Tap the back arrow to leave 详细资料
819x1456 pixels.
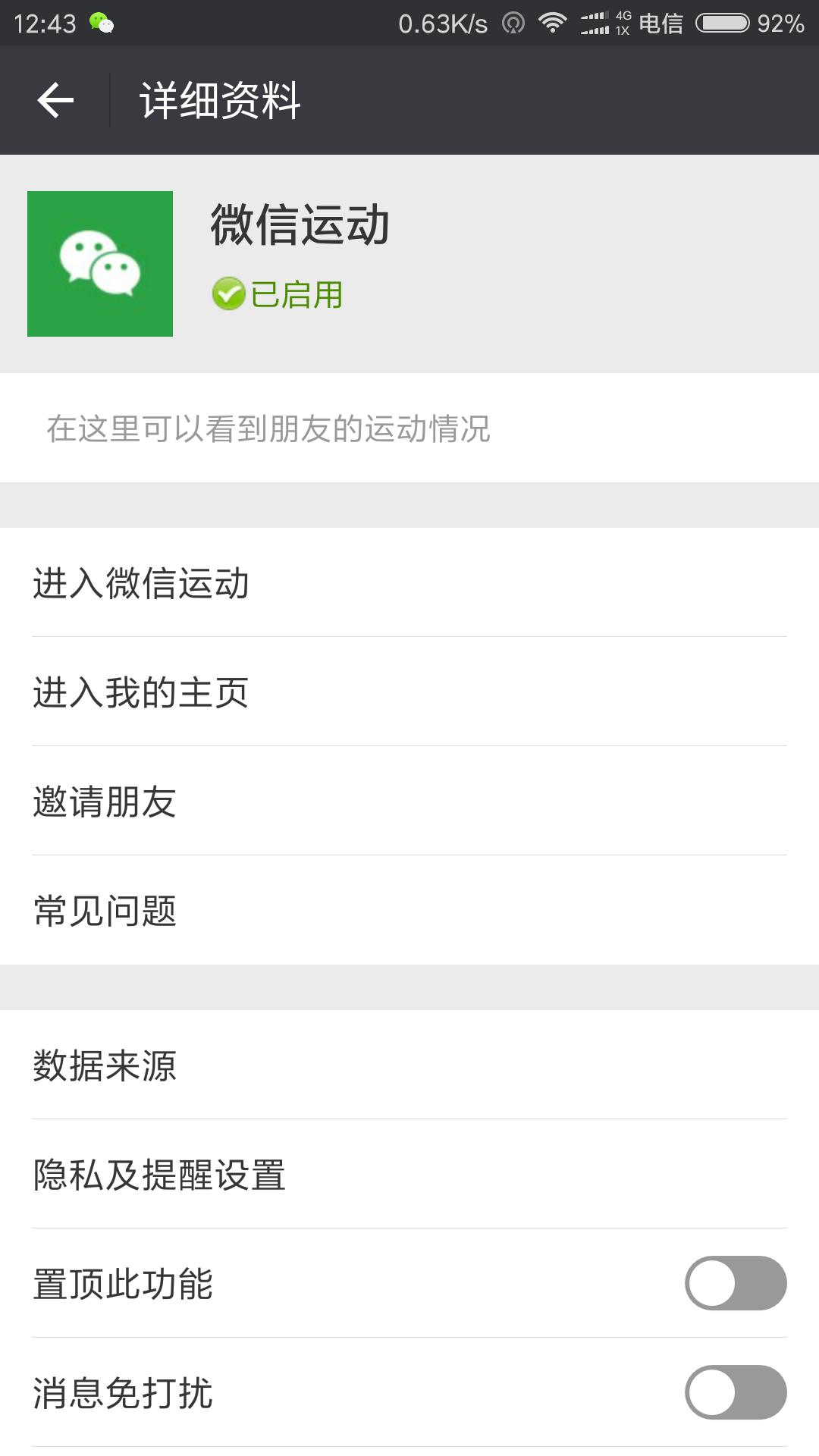(x=55, y=99)
